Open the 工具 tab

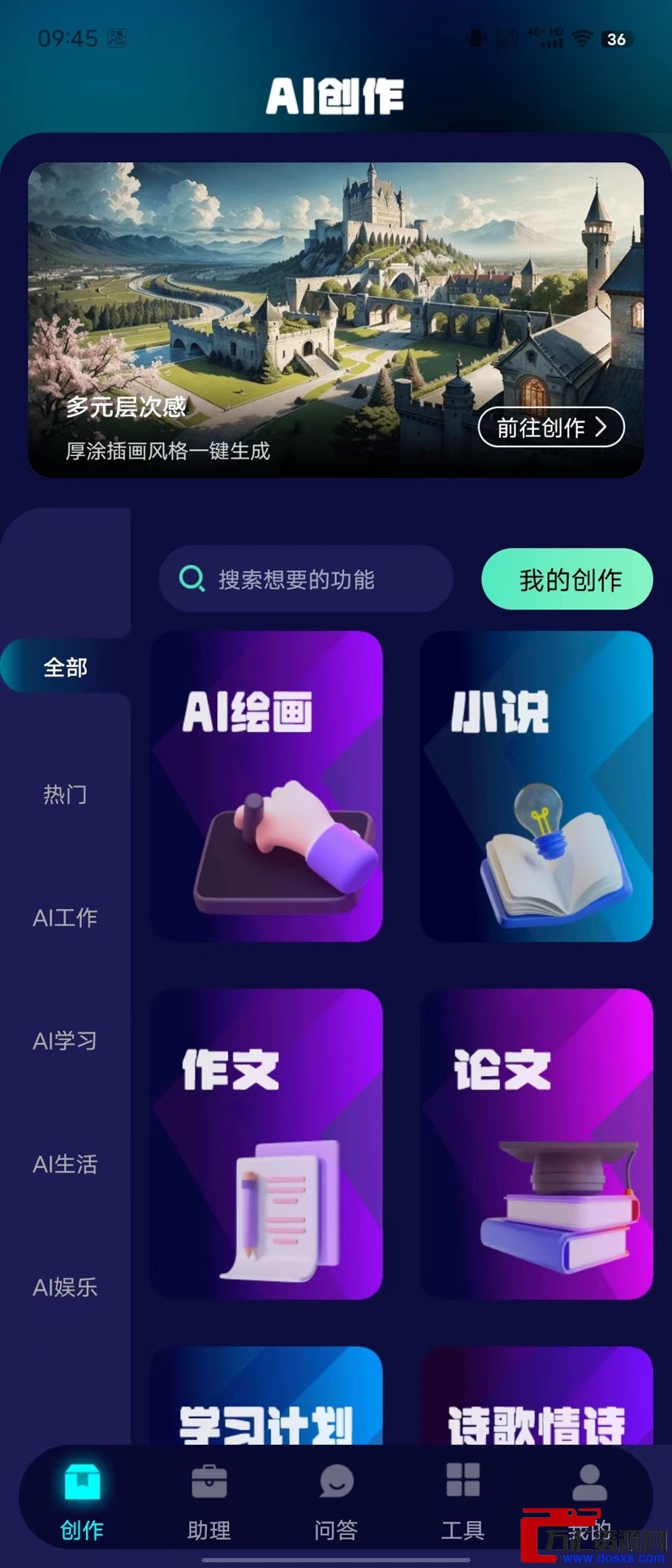click(463, 1501)
